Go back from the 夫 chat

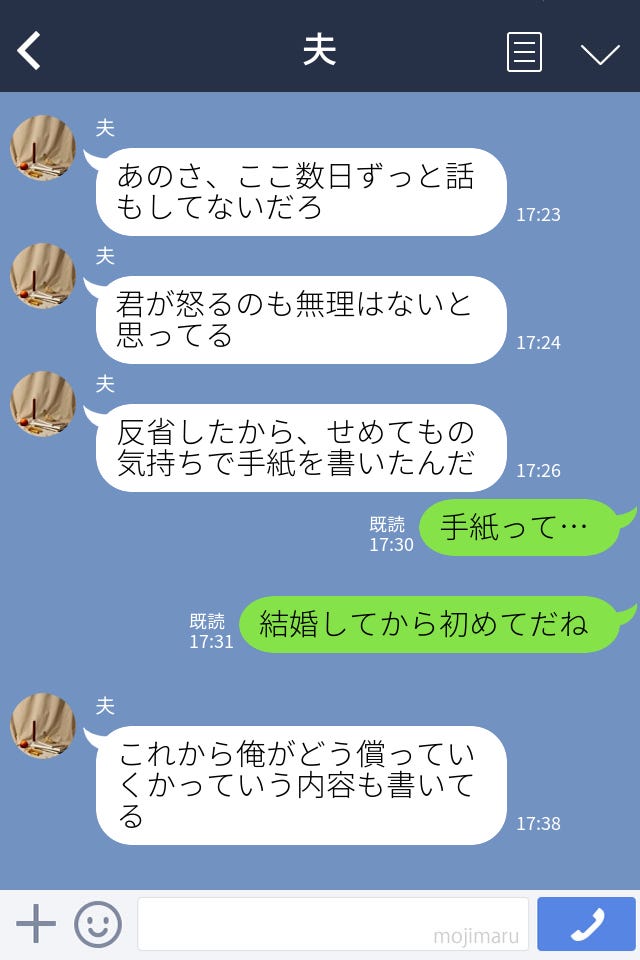point(30,51)
